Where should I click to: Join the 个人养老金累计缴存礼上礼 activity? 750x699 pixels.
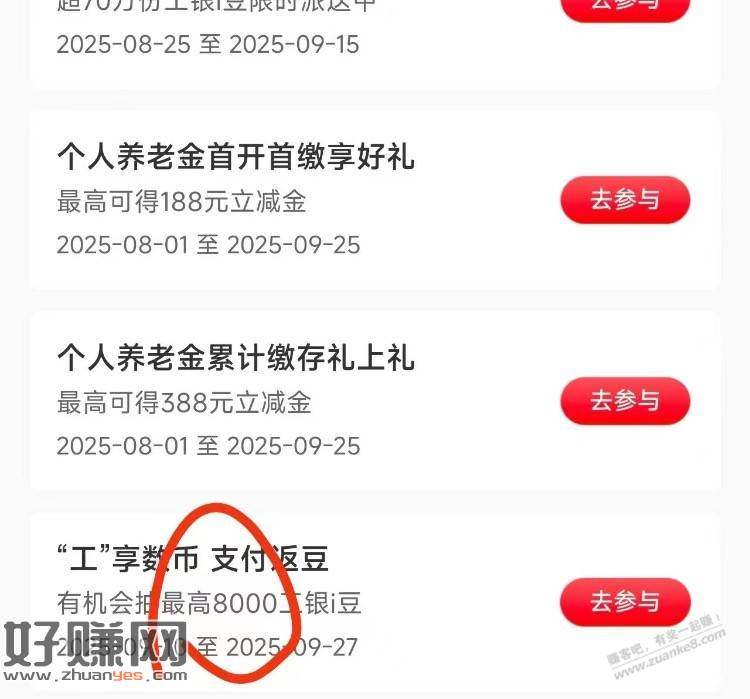(x=625, y=401)
